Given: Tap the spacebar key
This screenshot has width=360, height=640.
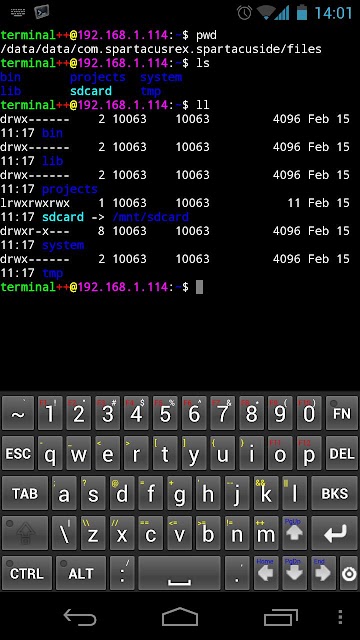Looking at the screenshot, I should (x=180, y=573).
